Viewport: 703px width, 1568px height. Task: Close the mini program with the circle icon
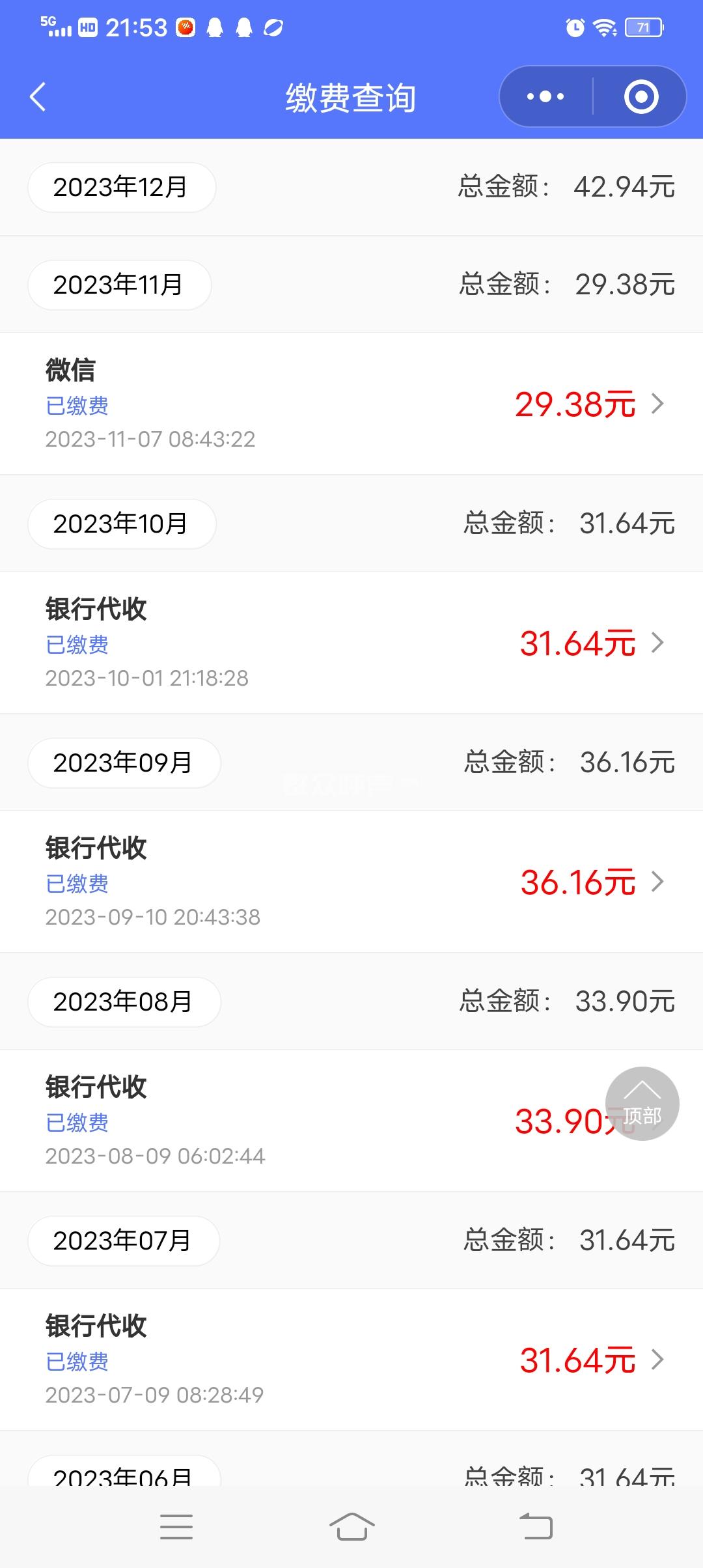pyautogui.click(x=641, y=97)
